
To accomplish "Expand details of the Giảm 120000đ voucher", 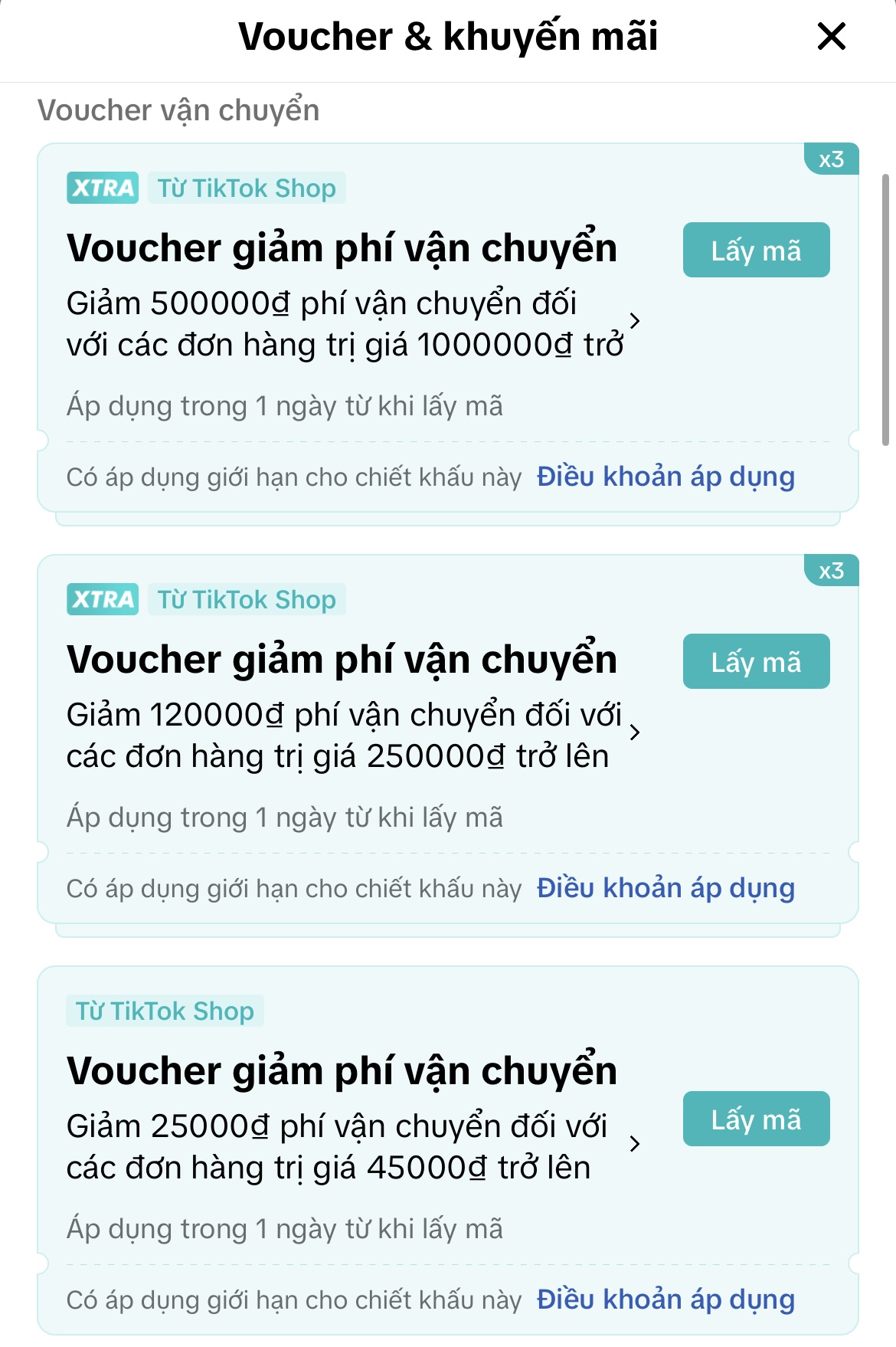I will pos(634,732).
